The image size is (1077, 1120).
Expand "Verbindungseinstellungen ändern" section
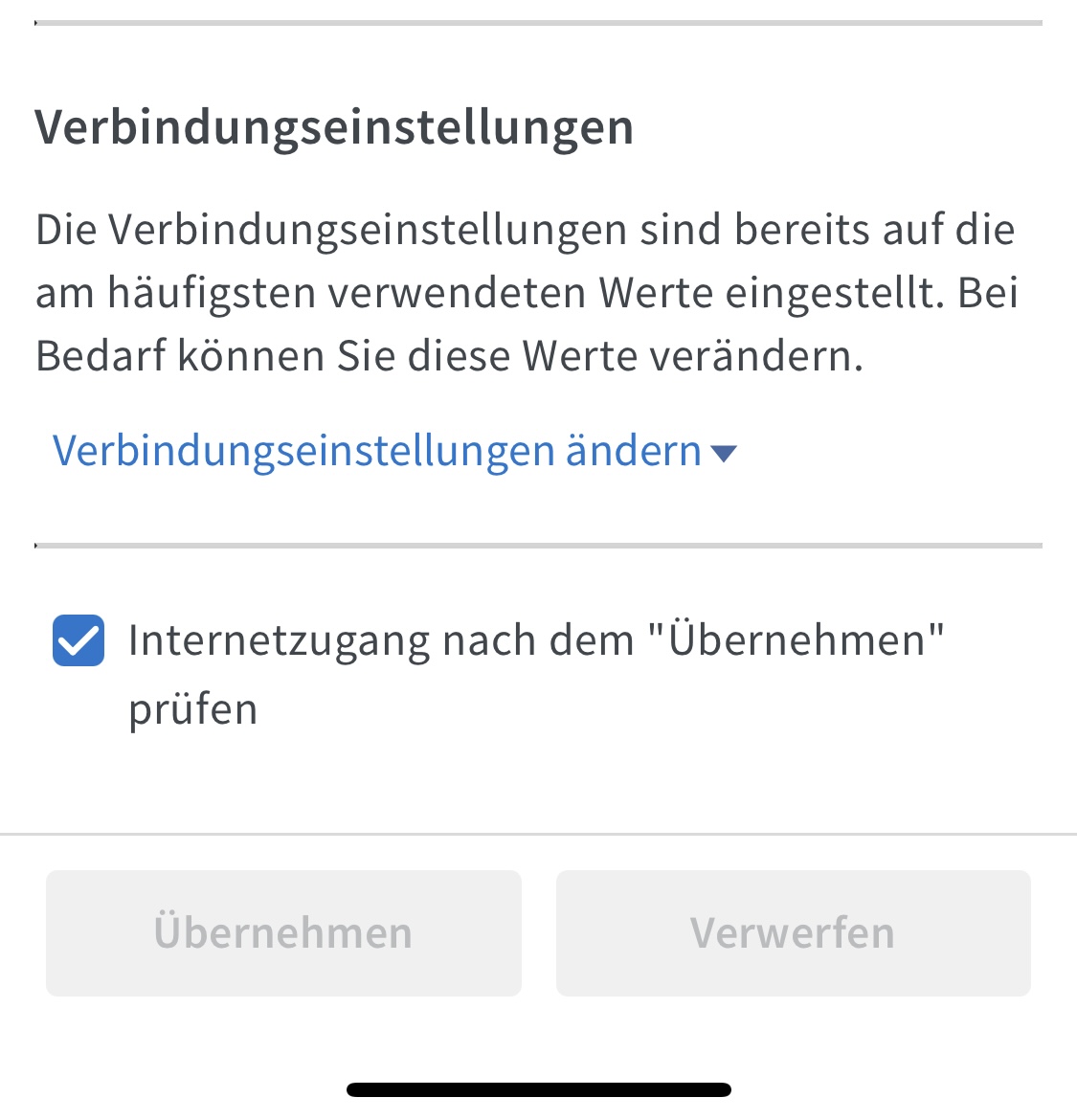tap(393, 451)
